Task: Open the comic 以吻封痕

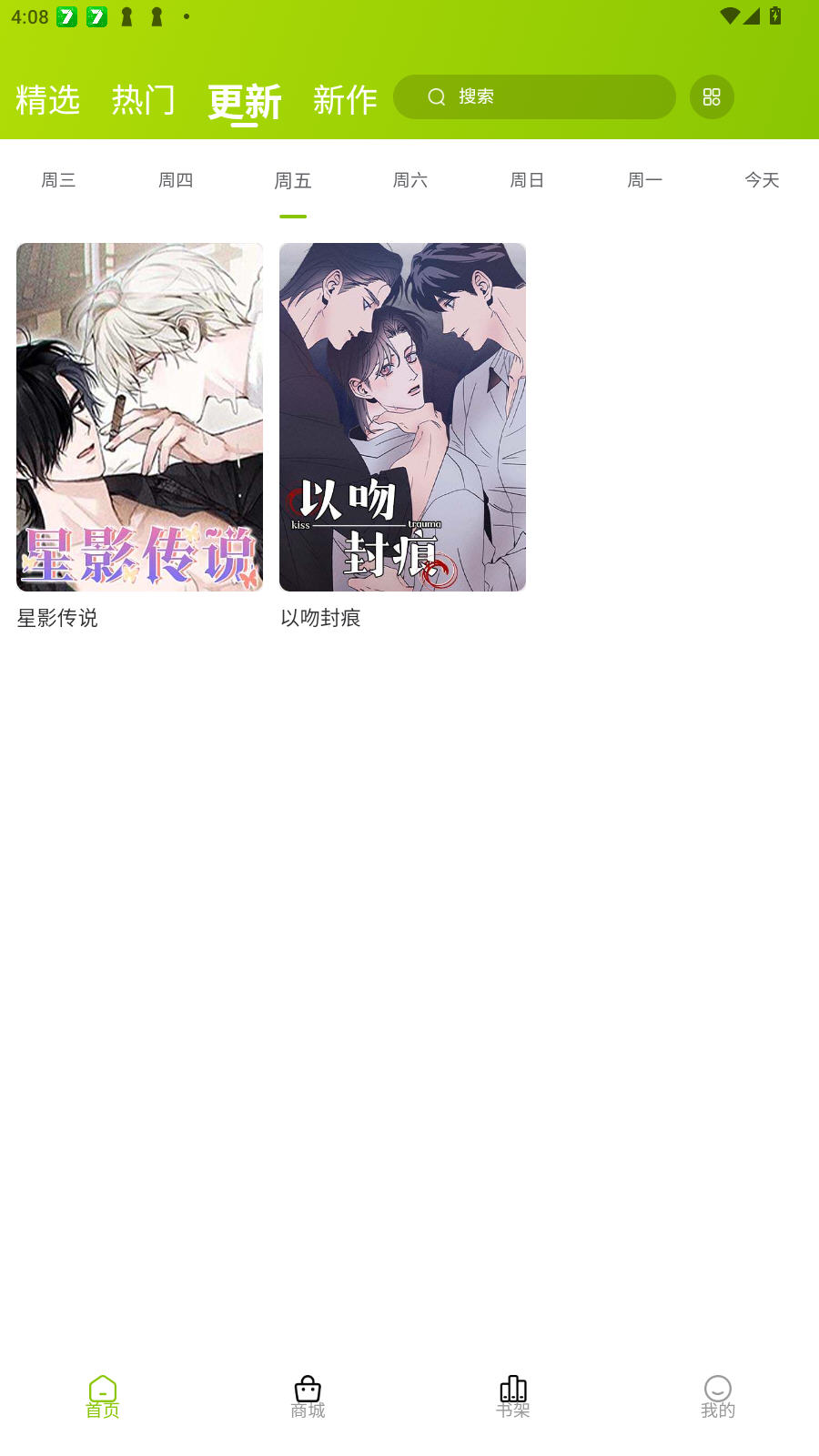Action: 402,417
